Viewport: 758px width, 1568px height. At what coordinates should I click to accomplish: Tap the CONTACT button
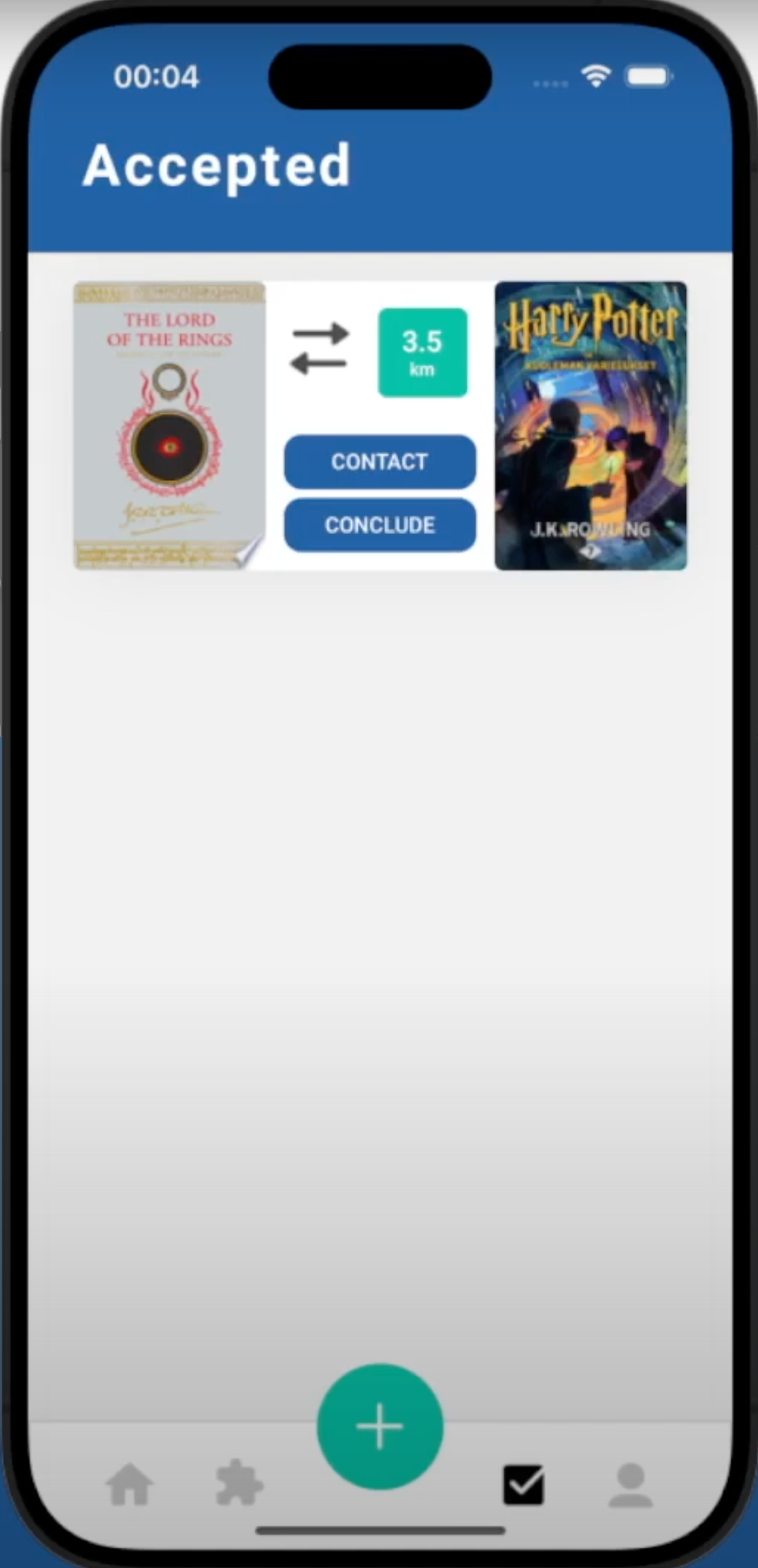(x=379, y=461)
